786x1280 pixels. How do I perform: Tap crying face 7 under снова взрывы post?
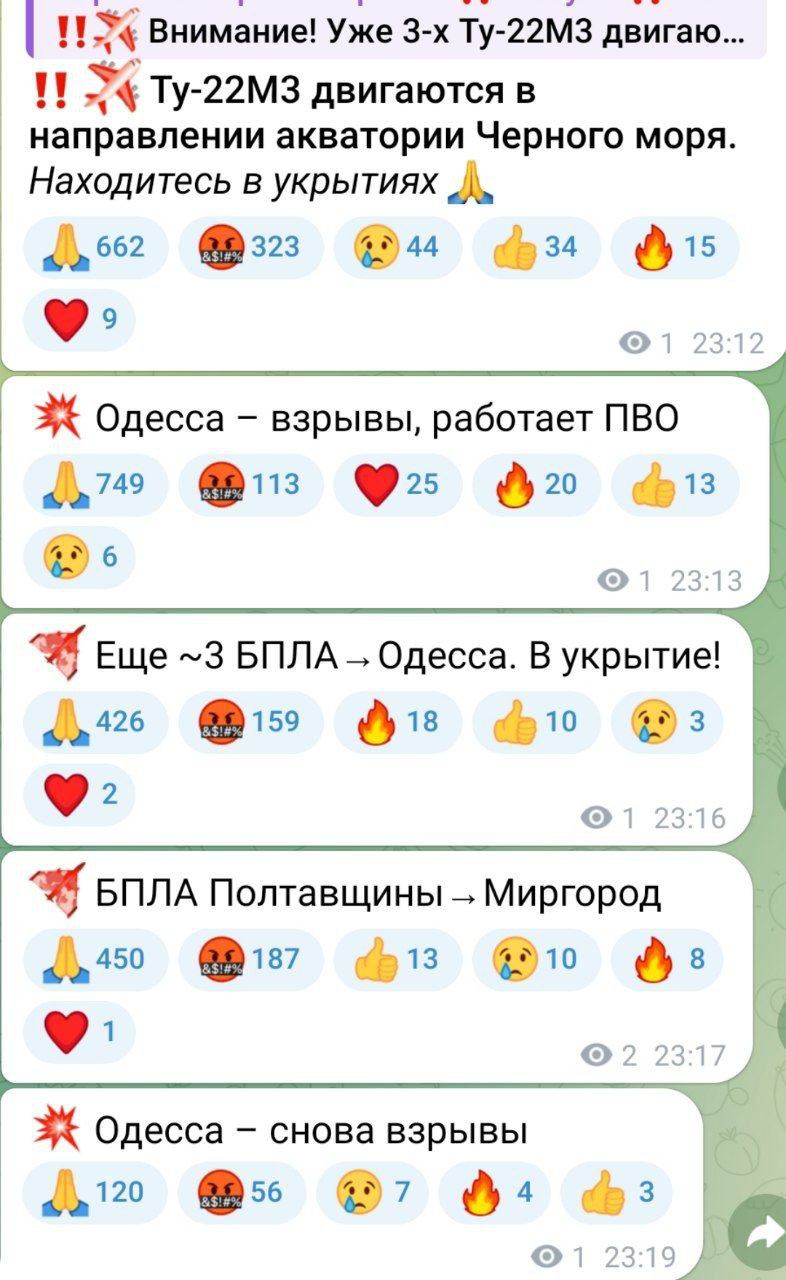click(x=372, y=1192)
